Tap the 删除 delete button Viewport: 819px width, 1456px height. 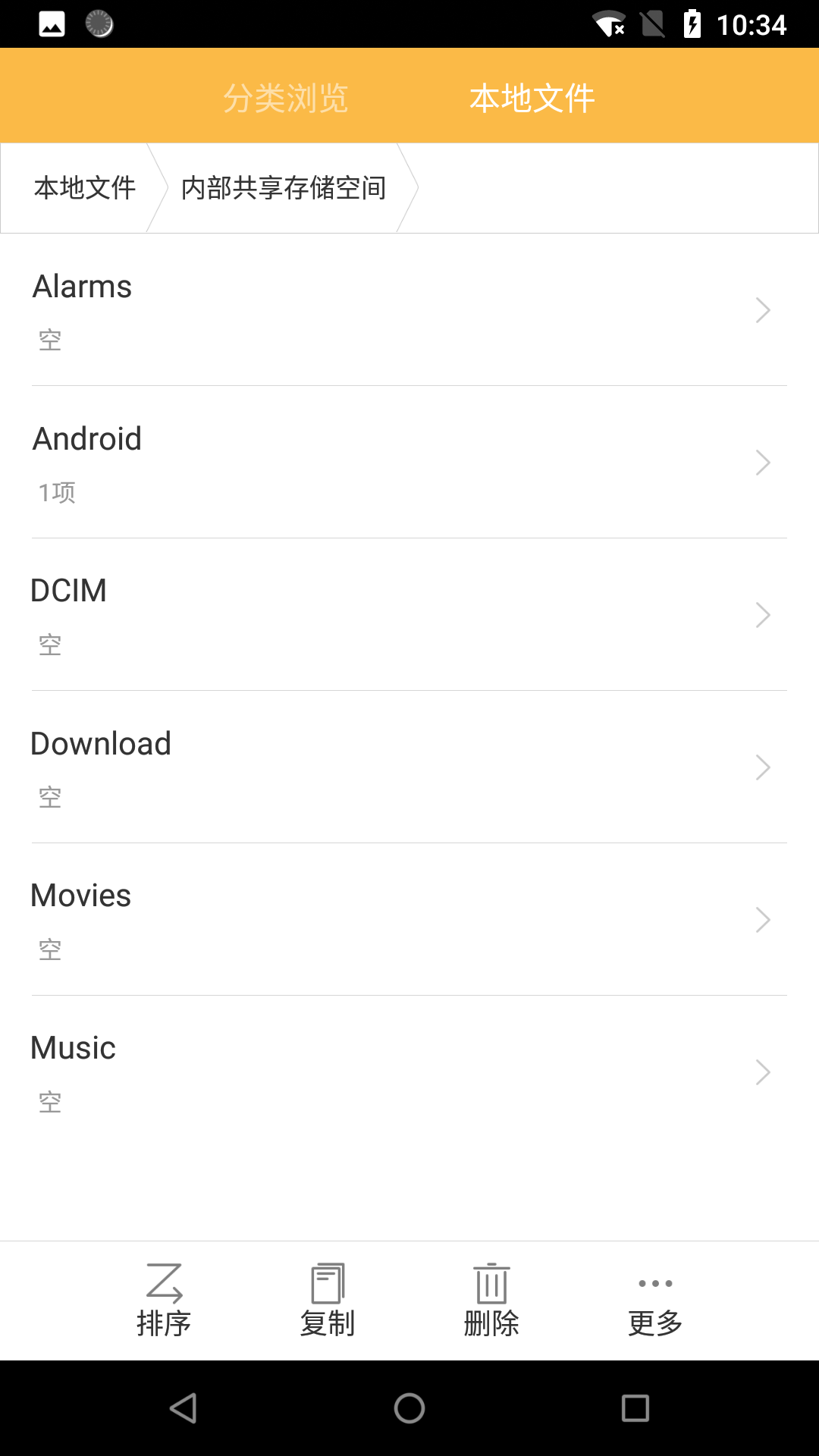[491, 1301]
